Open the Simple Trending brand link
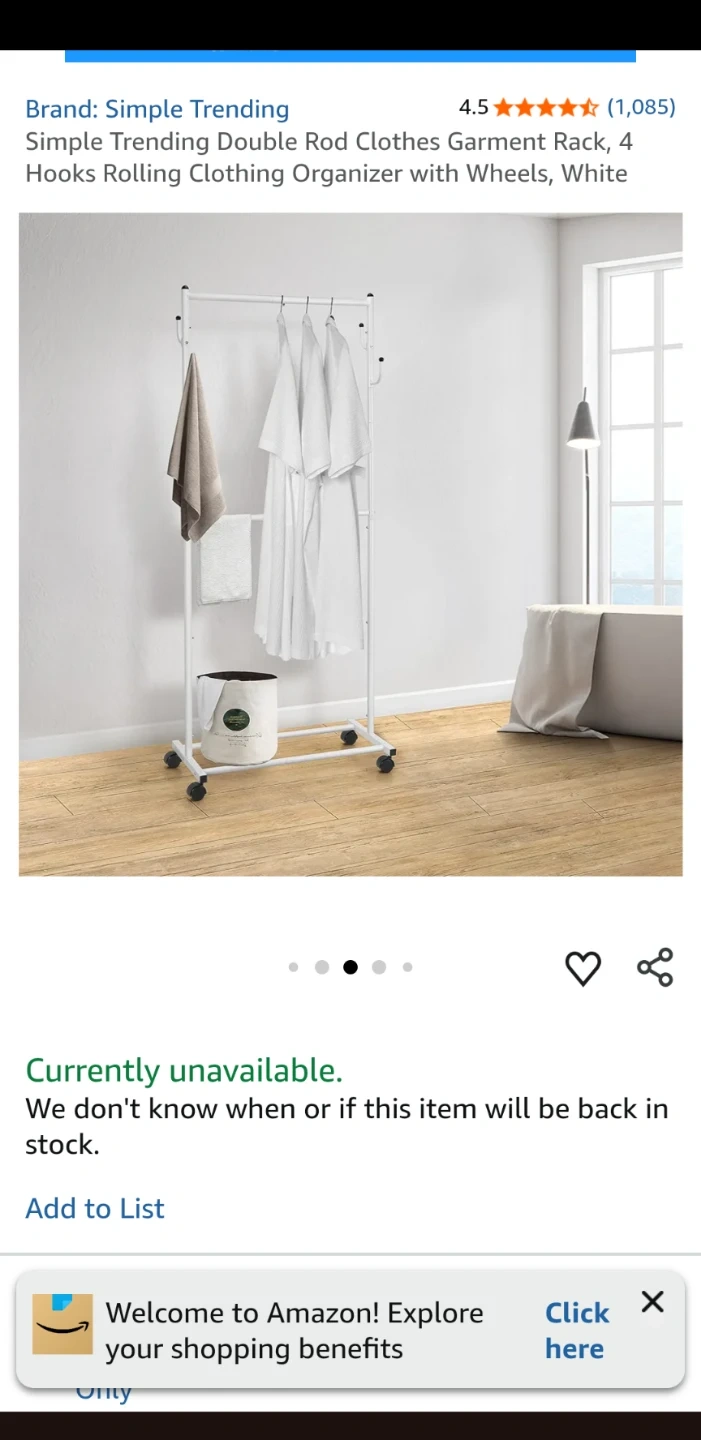The height and width of the screenshot is (1440, 701). 157,109
